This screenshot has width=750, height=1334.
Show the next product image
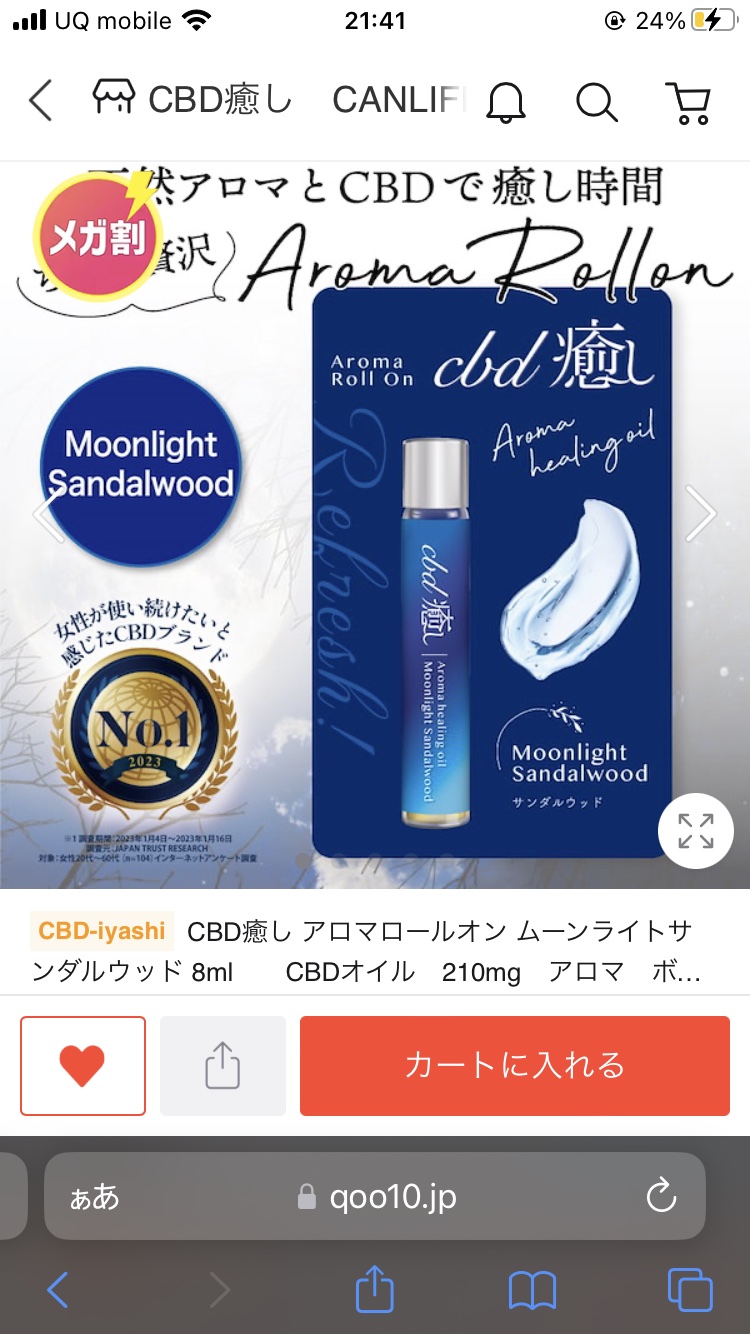[x=700, y=513]
